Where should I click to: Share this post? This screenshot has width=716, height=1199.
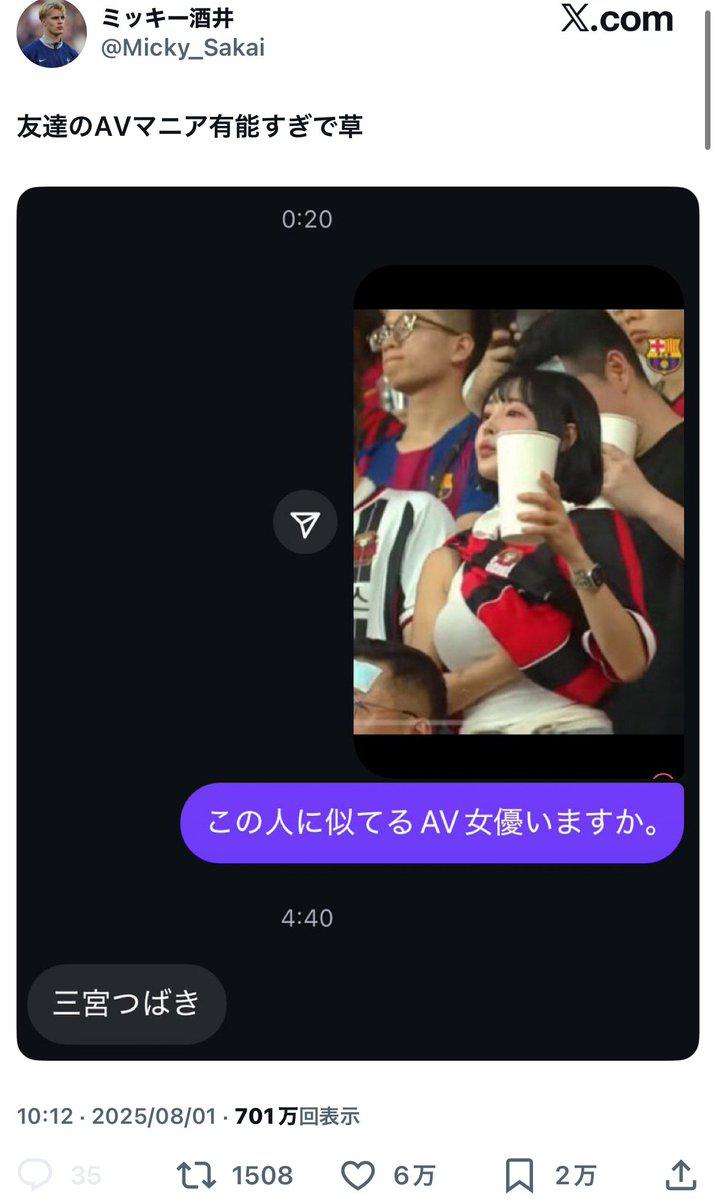[x=680, y=1174]
